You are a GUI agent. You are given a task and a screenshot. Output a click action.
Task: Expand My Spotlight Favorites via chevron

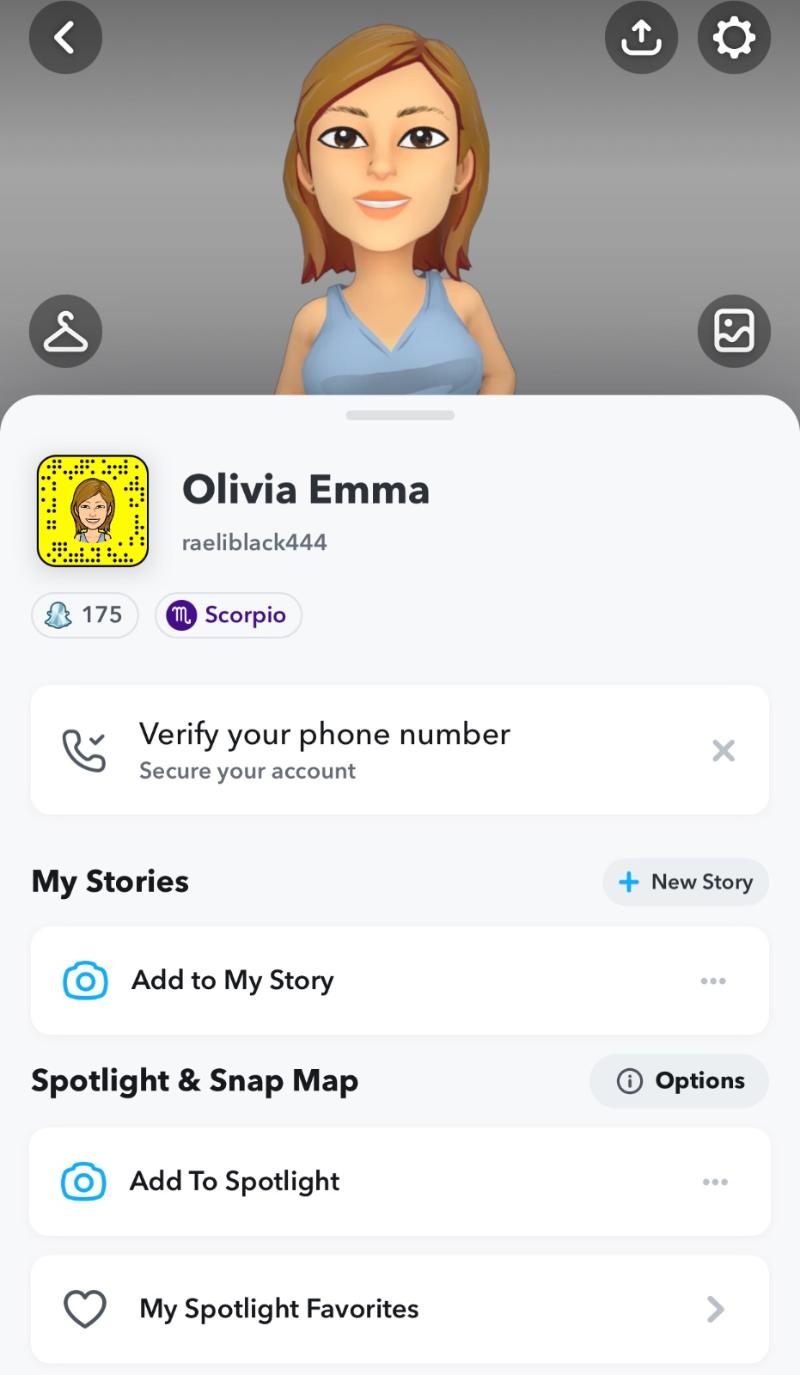(x=714, y=1309)
